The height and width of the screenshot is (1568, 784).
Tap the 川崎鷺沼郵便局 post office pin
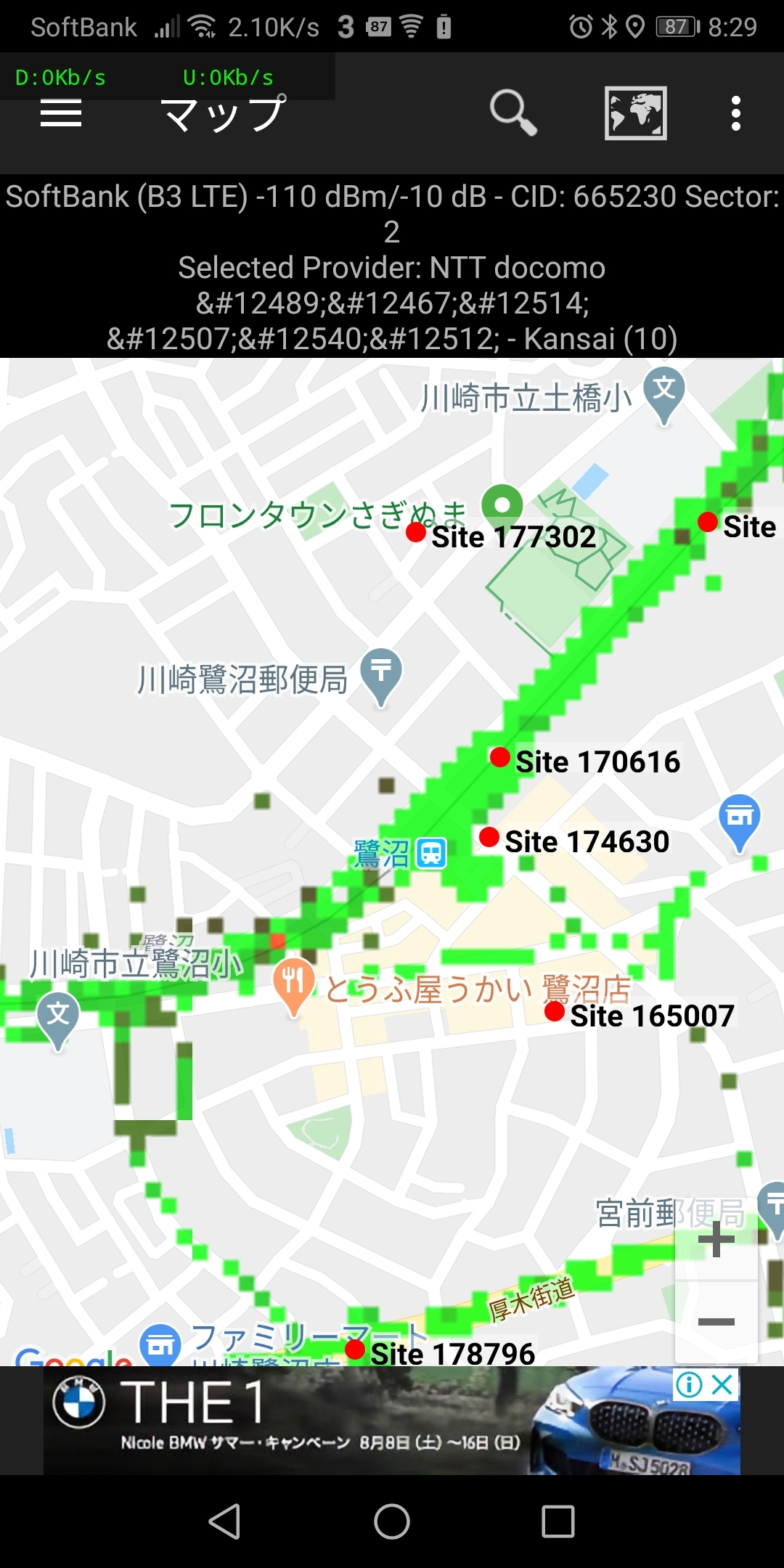(381, 677)
